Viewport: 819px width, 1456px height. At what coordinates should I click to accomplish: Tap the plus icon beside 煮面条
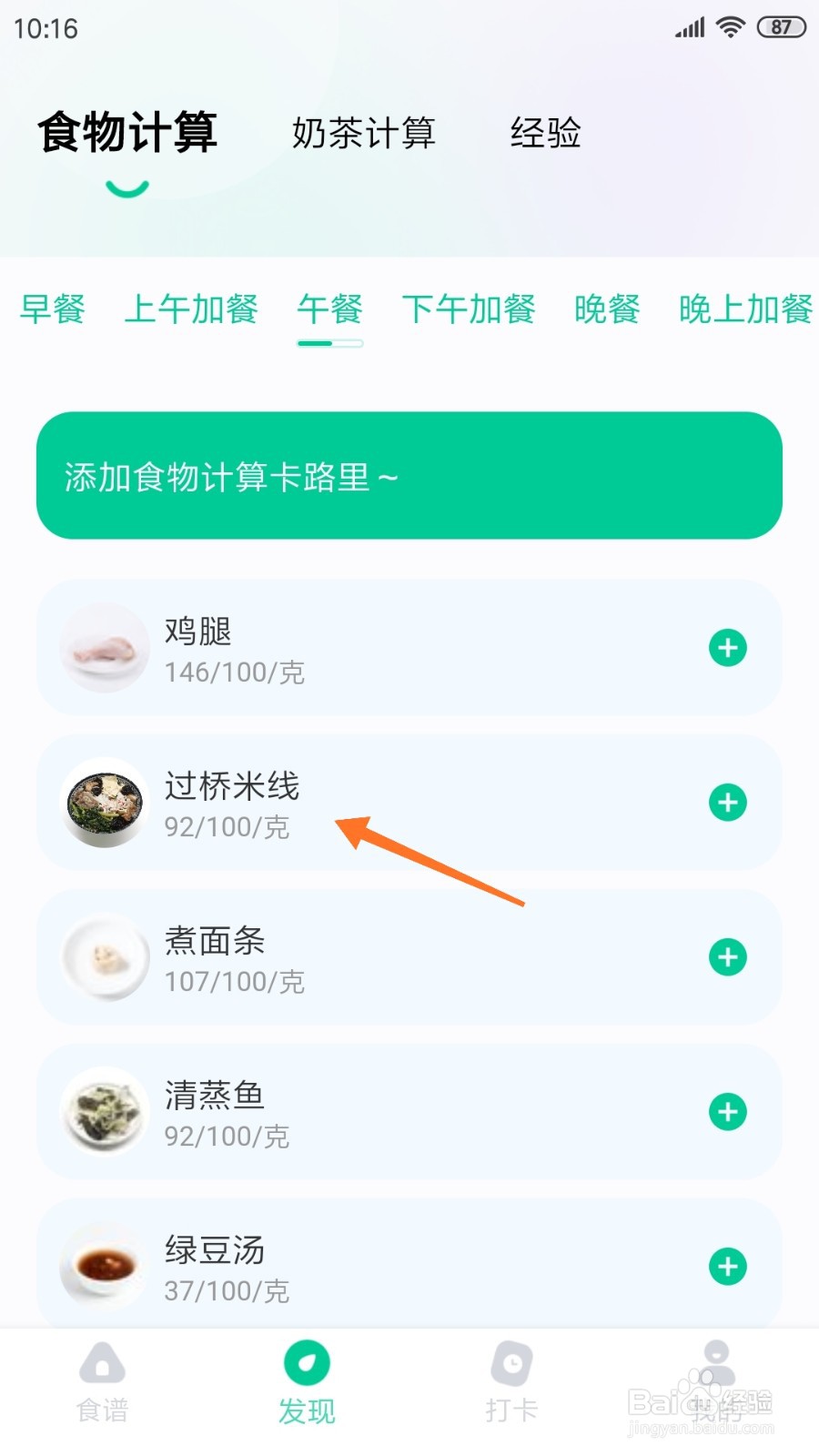tap(726, 957)
